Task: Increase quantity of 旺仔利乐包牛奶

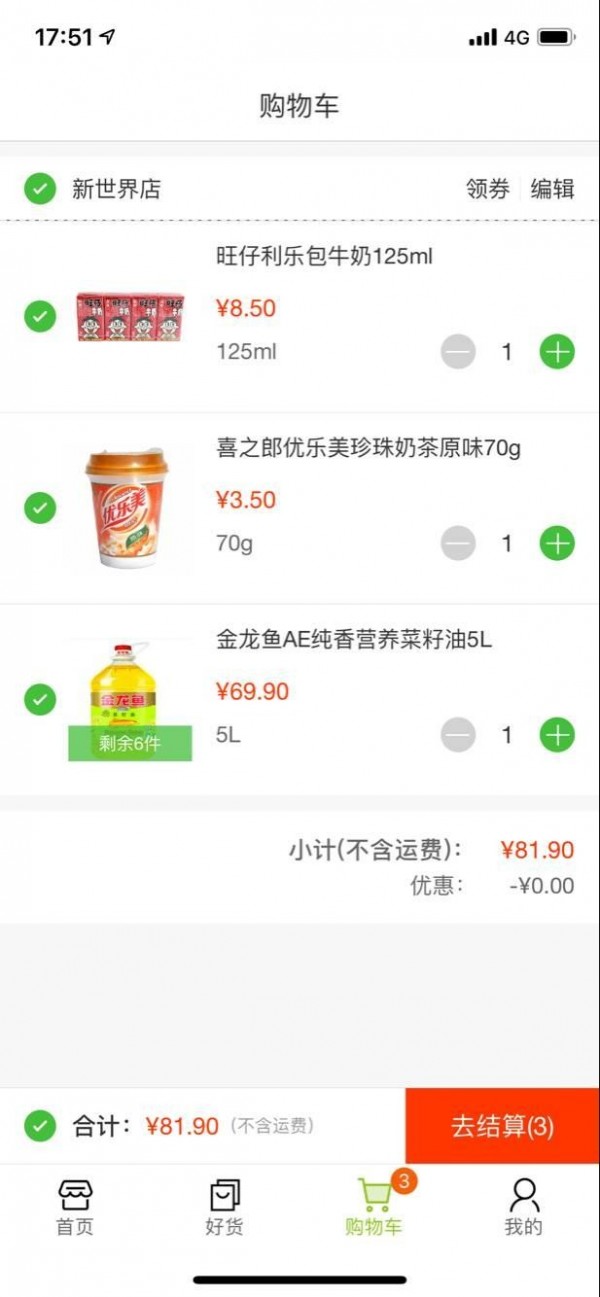Action: [557, 352]
